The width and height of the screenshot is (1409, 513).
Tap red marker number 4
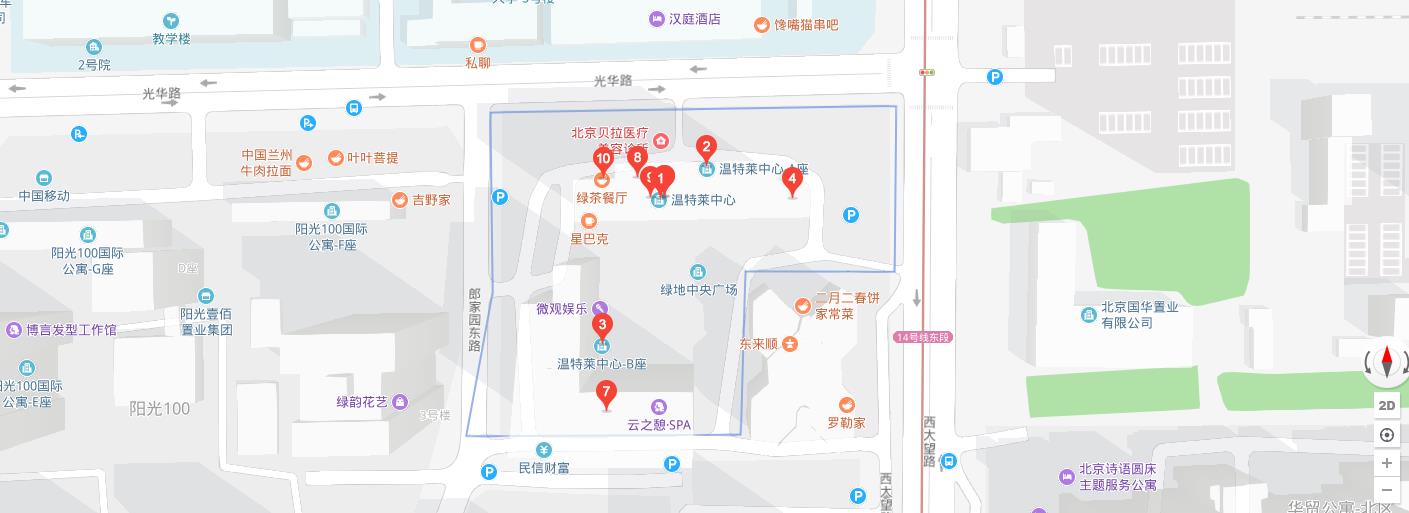tap(793, 181)
